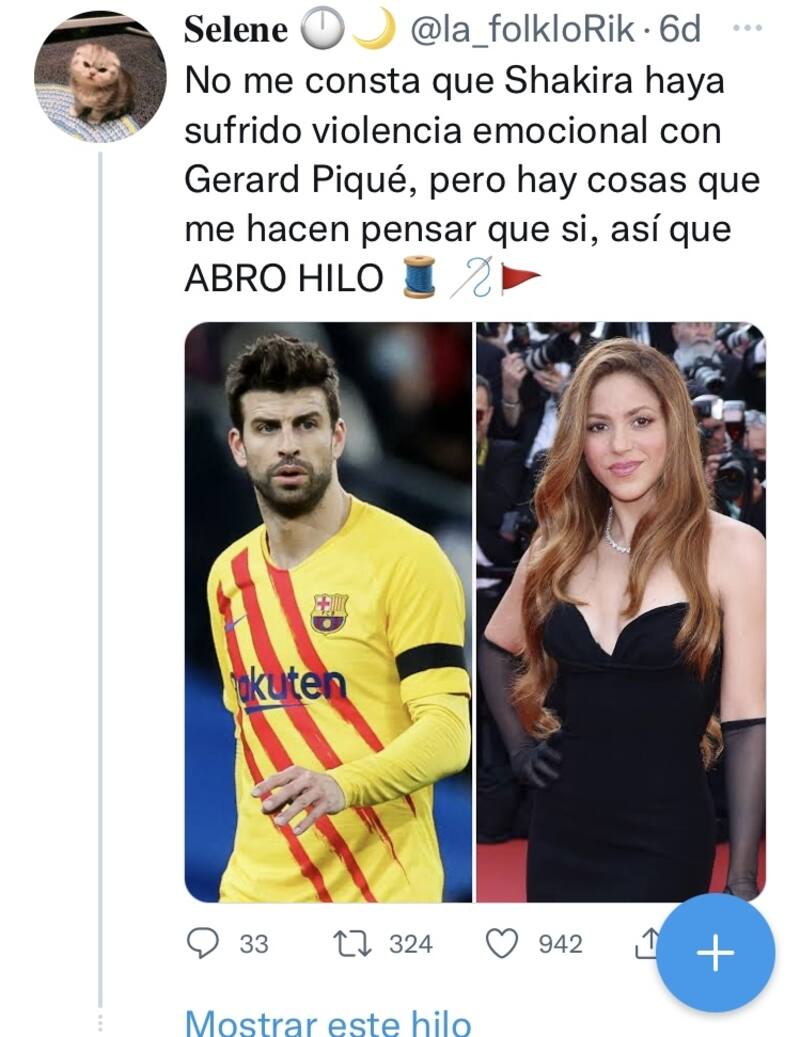The width and height of the screenshot is (800, 1037).
Task: Open the right photo in the tweet
Action: [x=621, y=612]
